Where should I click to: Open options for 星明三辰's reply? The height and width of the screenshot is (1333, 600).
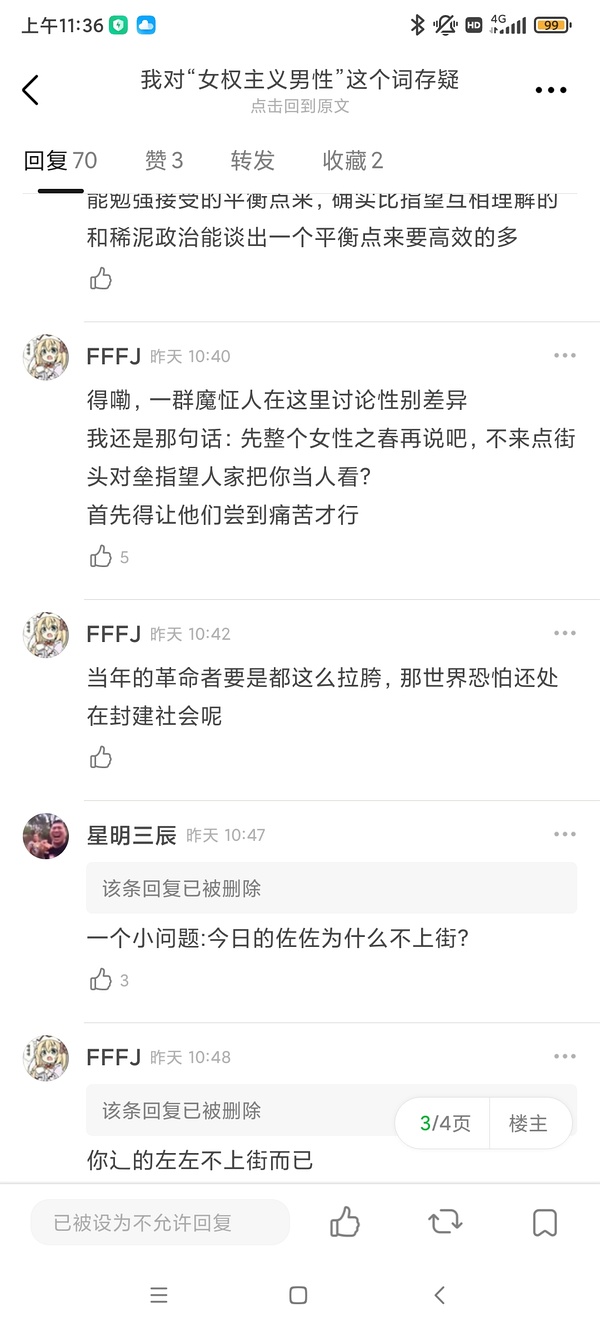pos(565,835)
